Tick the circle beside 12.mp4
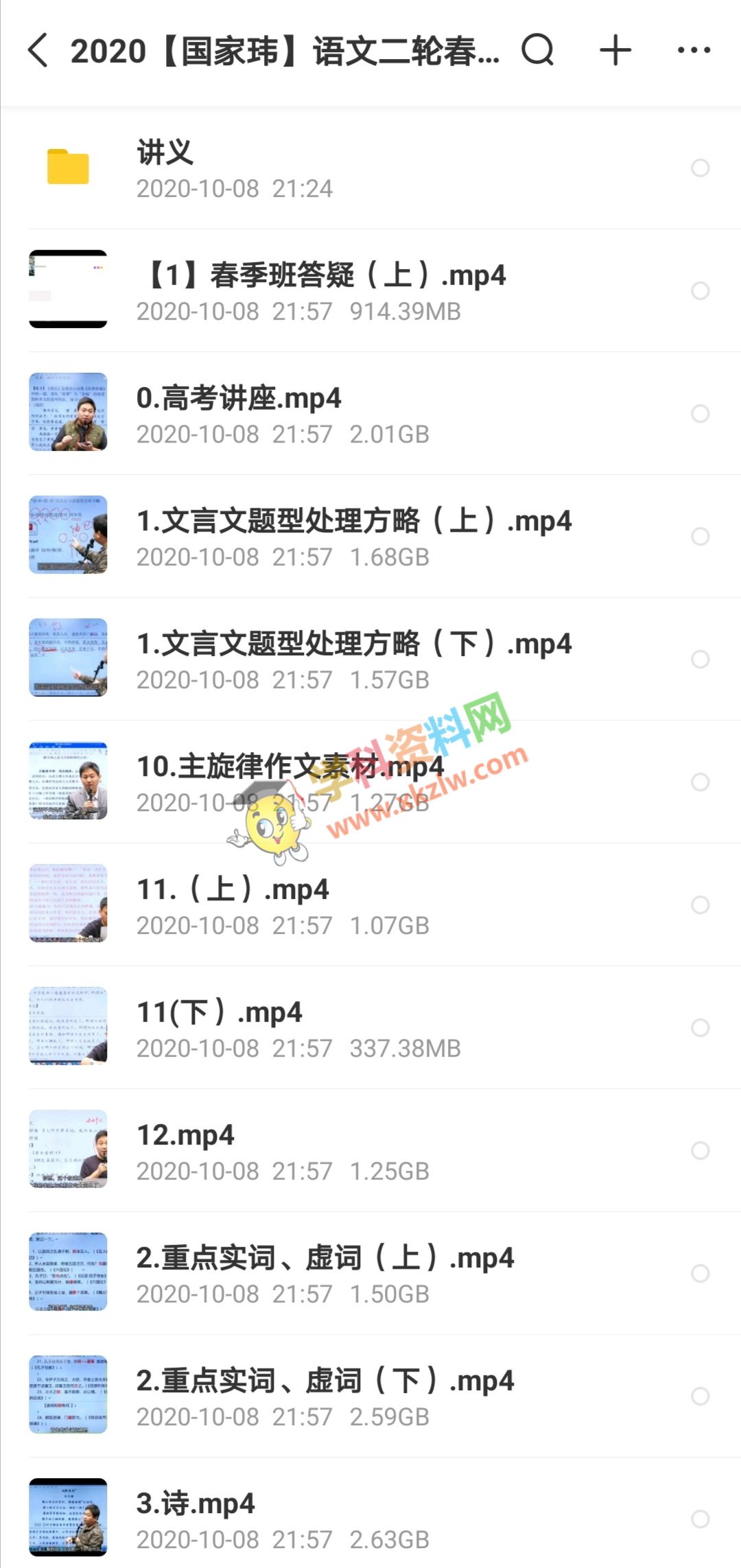The height and width of the screenshot is (1568, 741). 700,1151
